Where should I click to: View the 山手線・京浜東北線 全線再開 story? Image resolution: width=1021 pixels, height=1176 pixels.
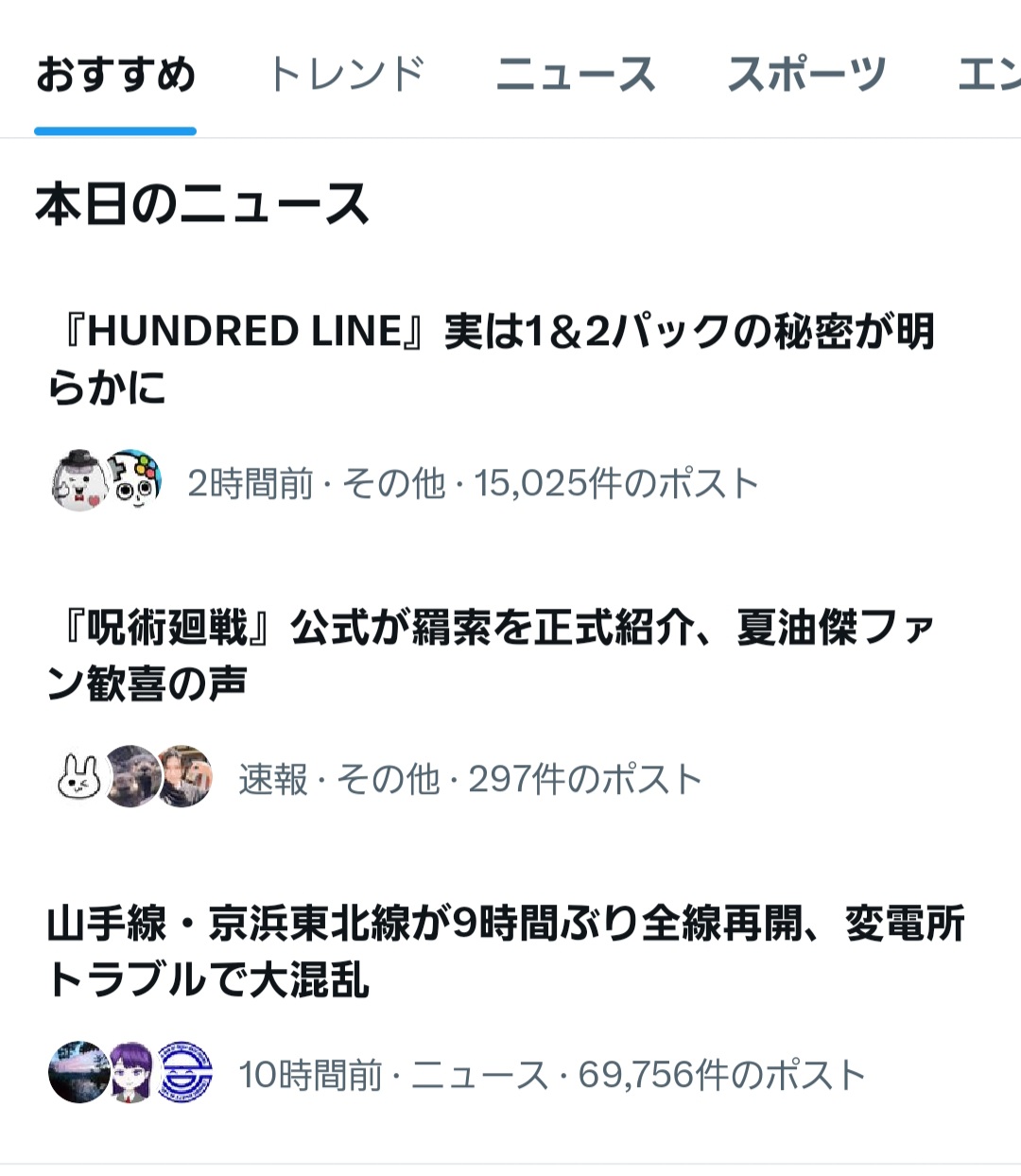coord(506,951)
